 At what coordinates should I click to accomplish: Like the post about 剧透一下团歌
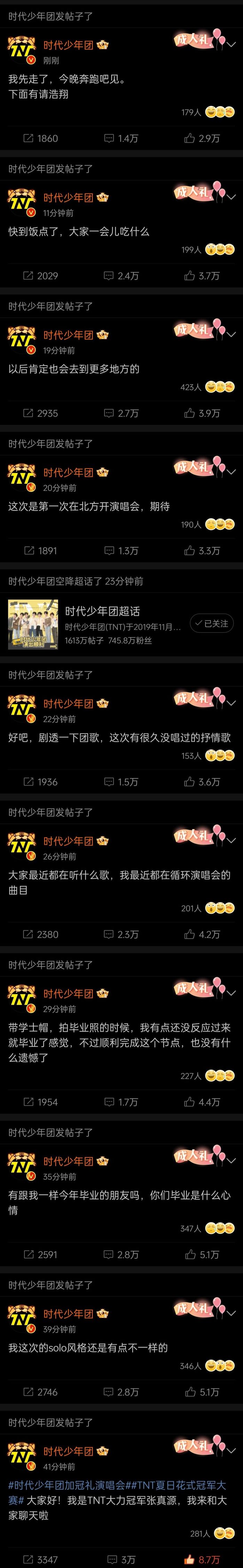[x=202, y=782]
